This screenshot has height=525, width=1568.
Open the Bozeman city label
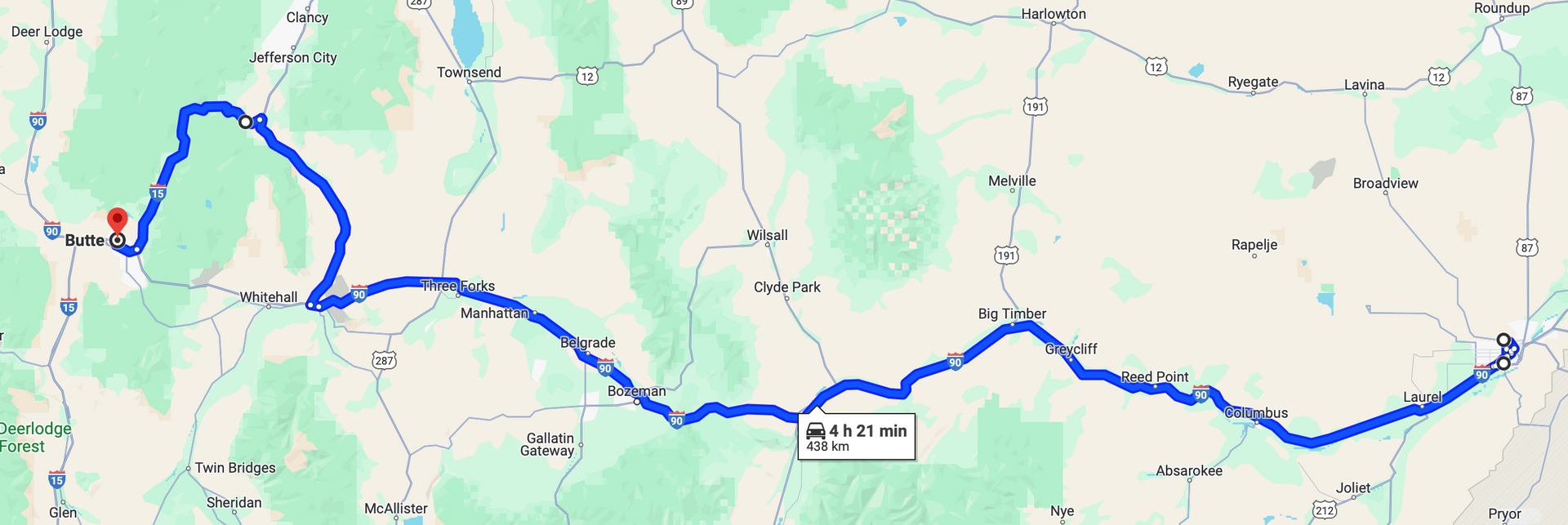coord(636,391)
